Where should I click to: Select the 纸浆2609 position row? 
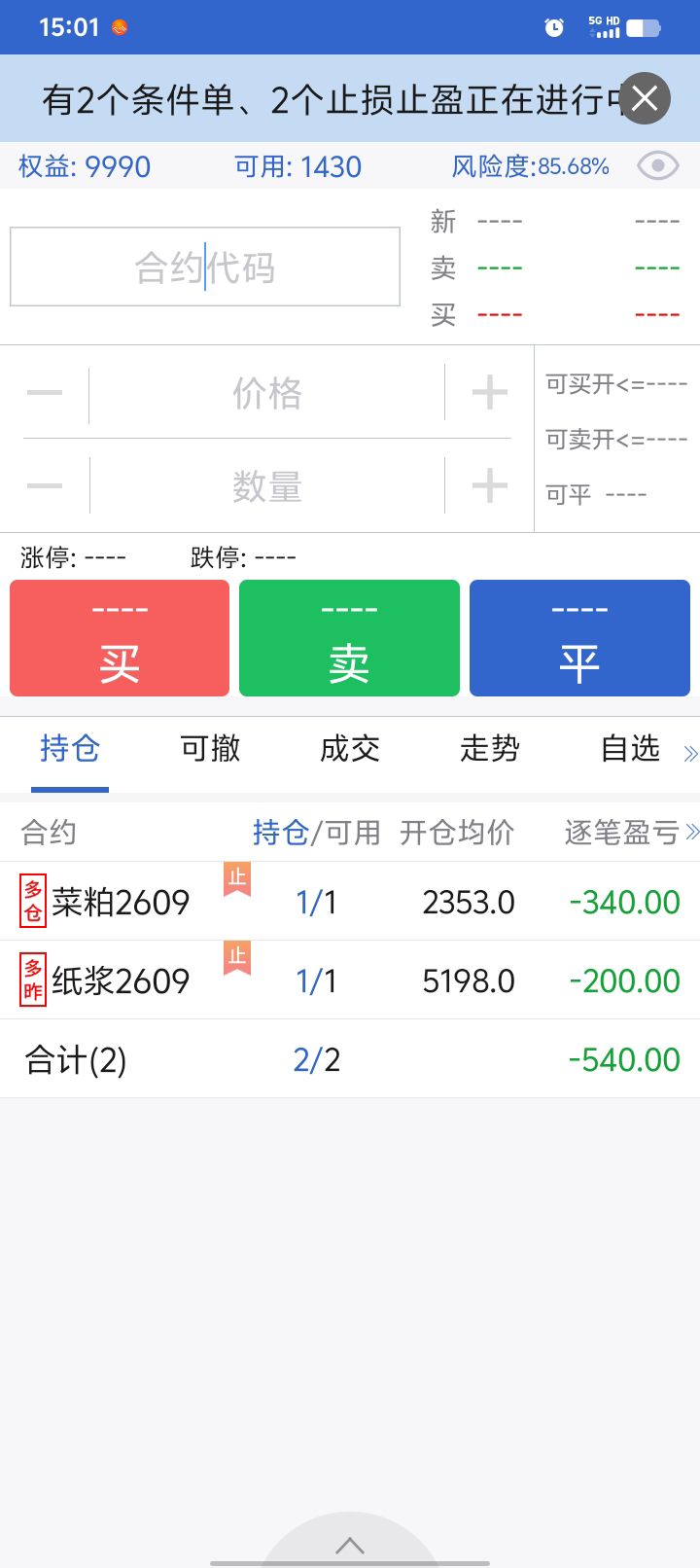click(350, 980)
